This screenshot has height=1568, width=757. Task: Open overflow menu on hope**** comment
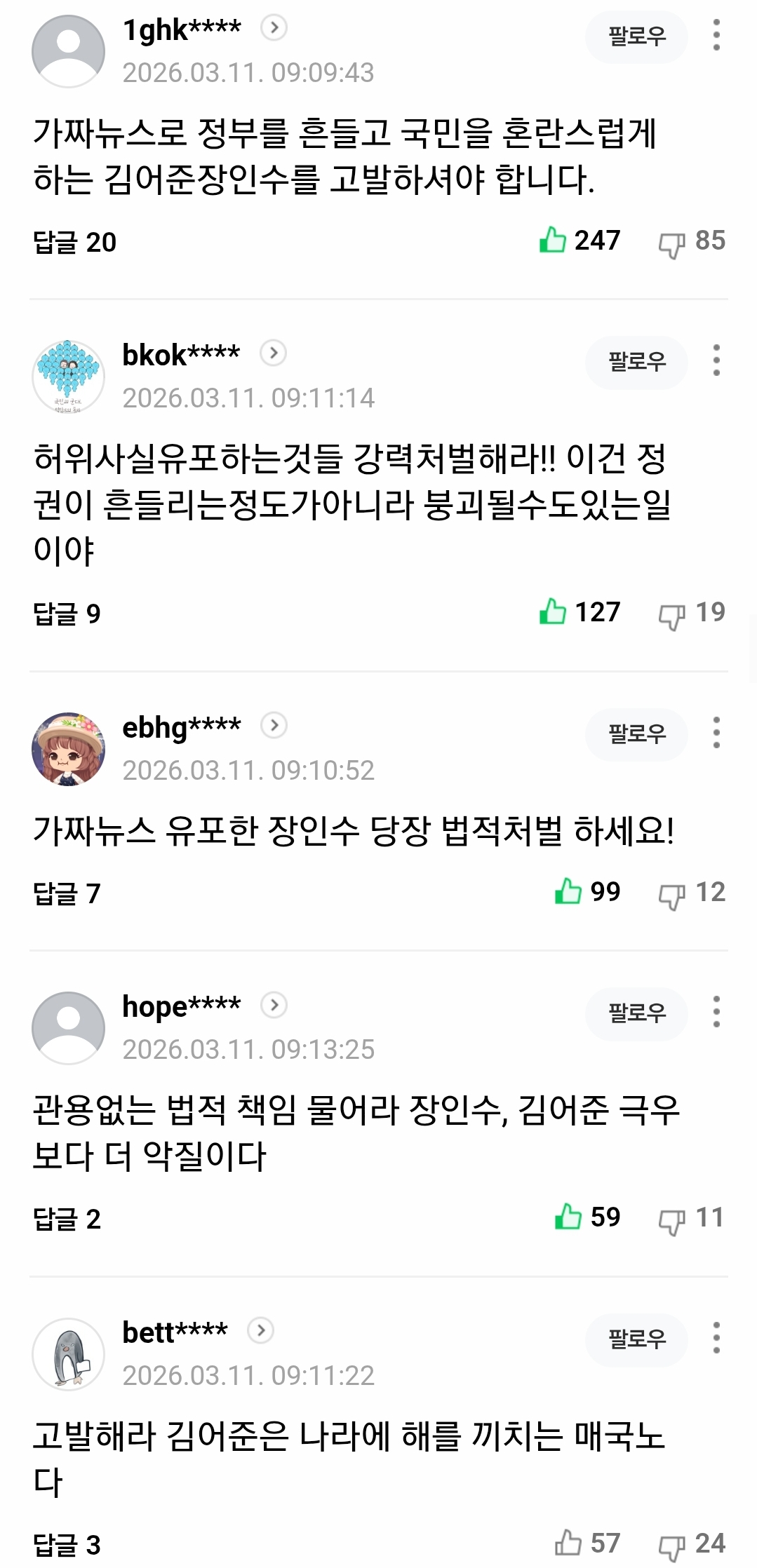point(716,1012)
